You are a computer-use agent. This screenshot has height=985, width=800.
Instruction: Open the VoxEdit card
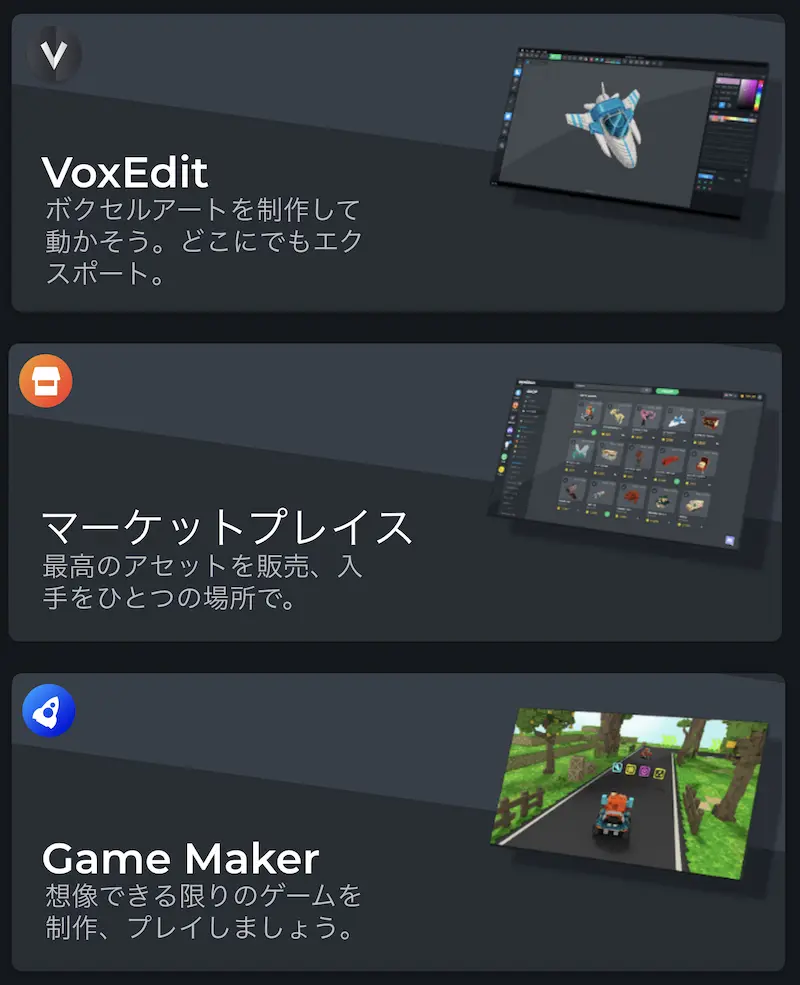point(397,163)
